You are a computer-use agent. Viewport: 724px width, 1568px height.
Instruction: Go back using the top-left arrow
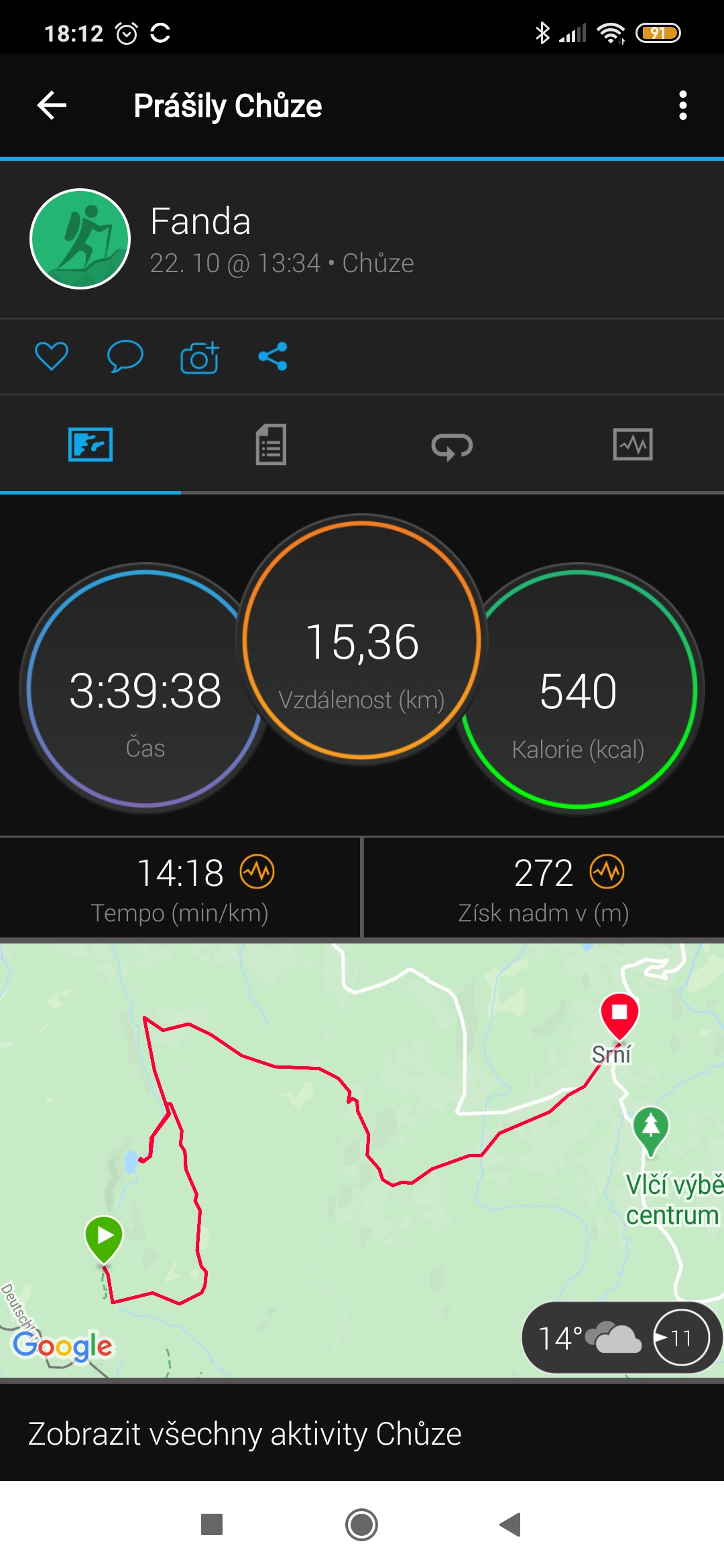click(x=52, y=106)
